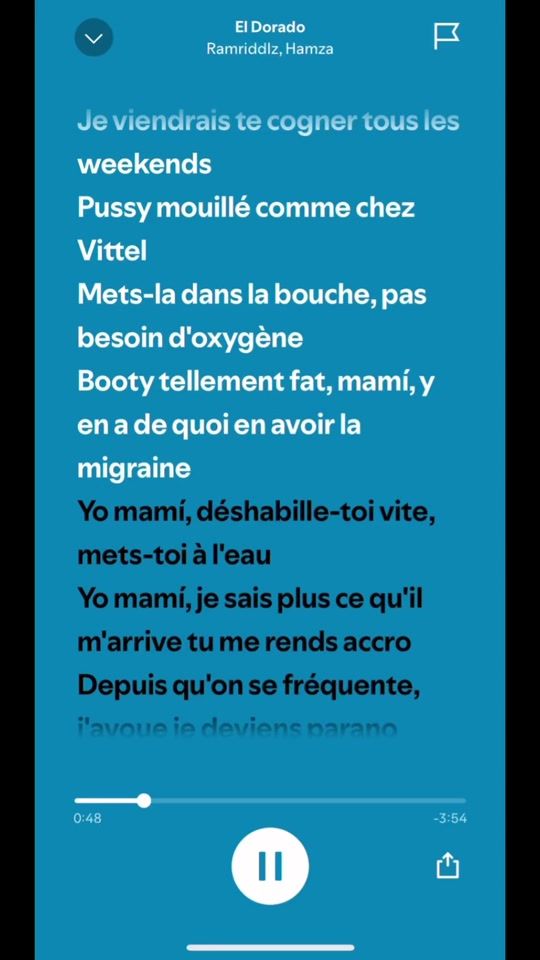
Task: Share the lyrics using the share icon
Action: pyautogui.click(x=448, y=865)
